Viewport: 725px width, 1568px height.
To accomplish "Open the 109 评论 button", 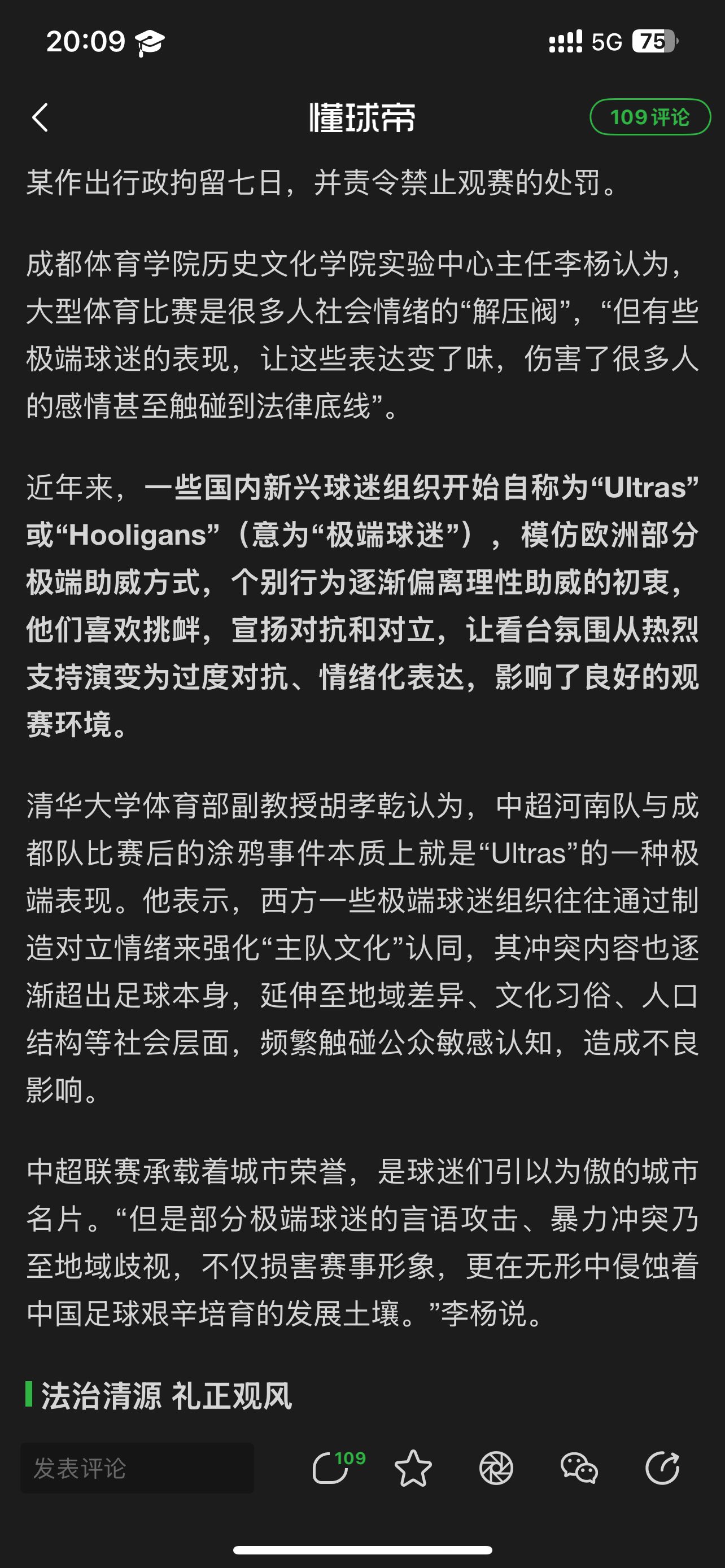I will pos(649,117).
